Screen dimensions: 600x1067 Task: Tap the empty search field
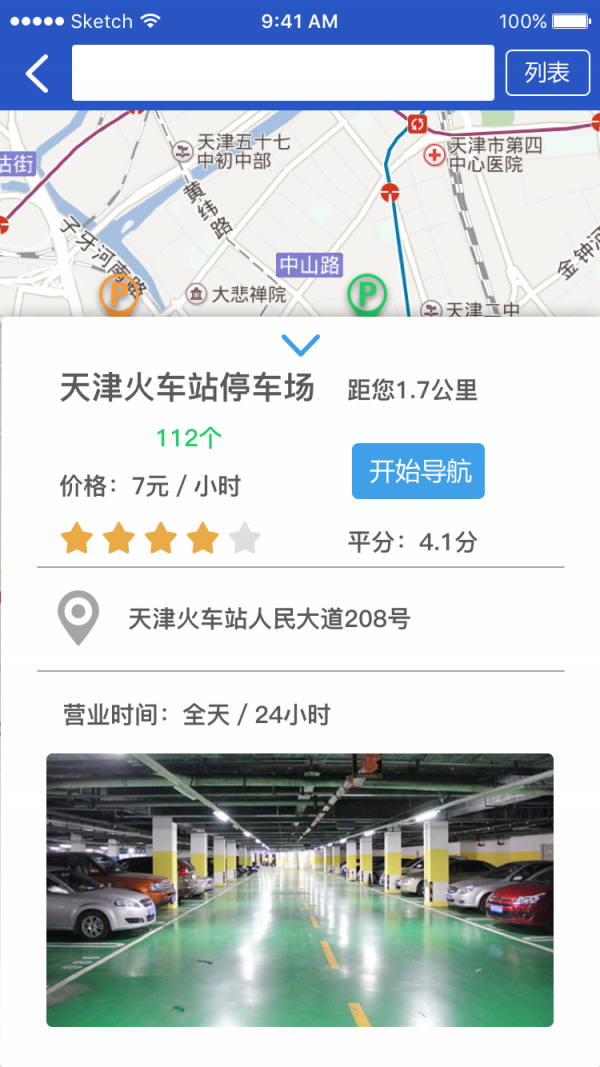283,73
